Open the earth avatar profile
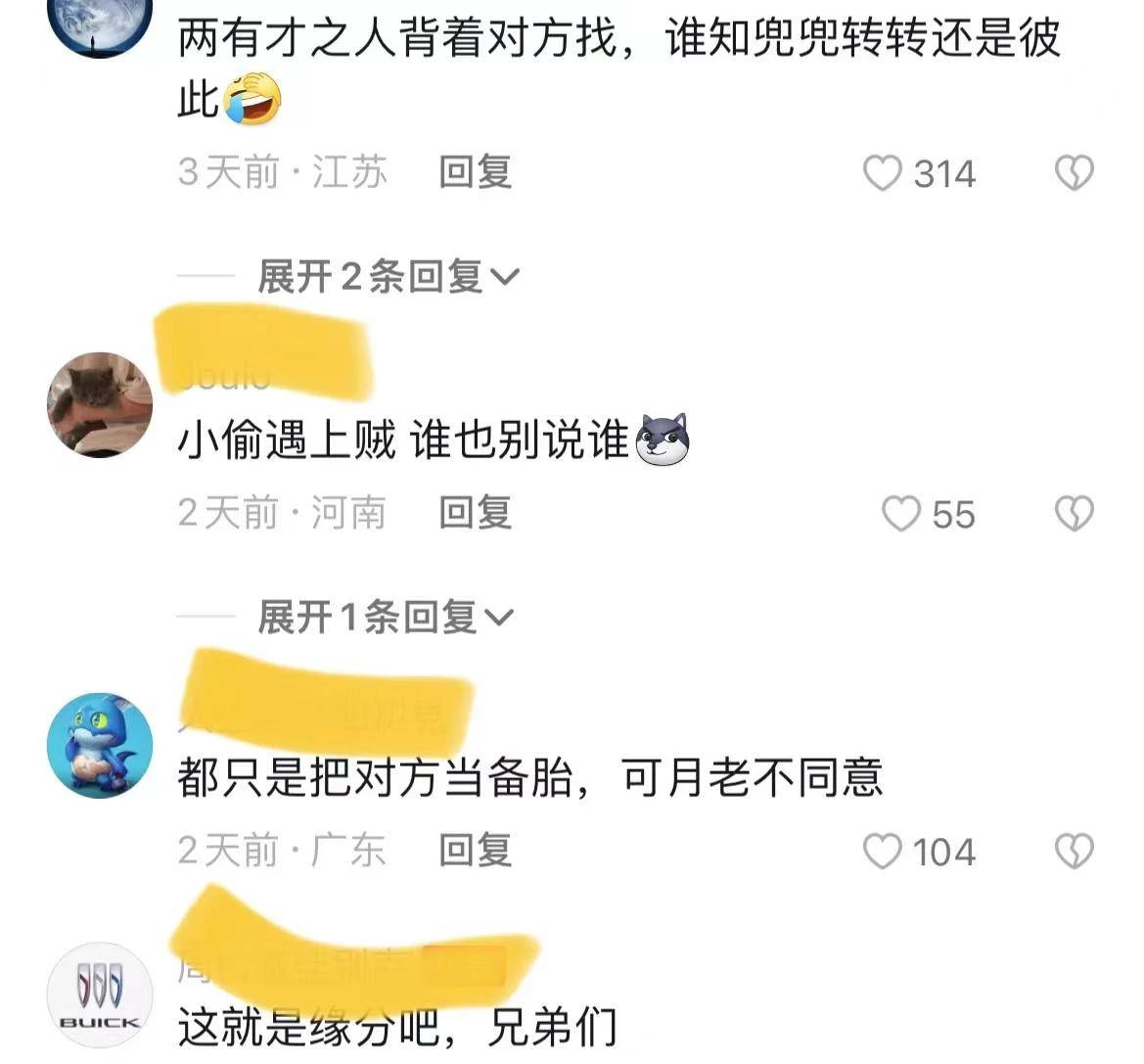This screenshot has width=1144, height=1064. tap(99, 24)
